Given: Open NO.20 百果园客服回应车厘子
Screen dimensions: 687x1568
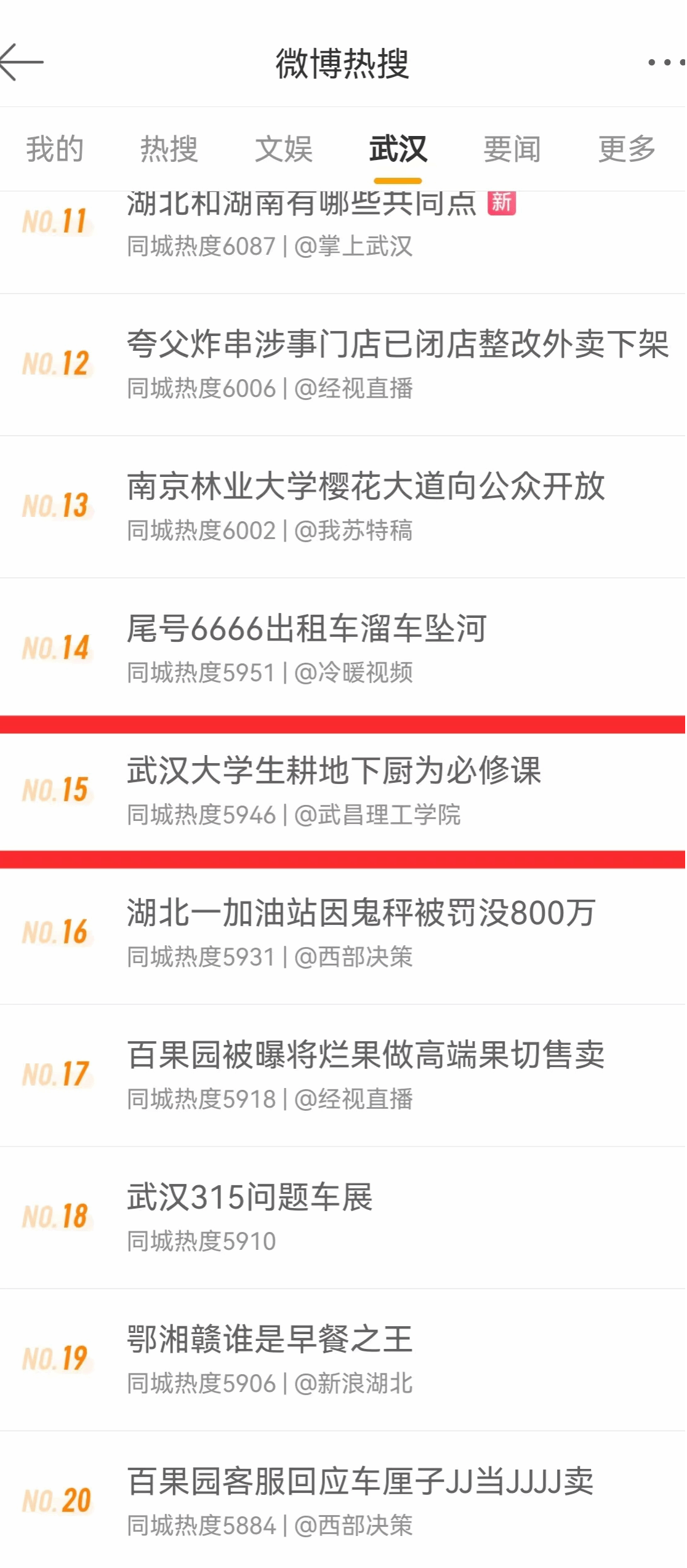Looking at the screenshot, I should coord(343,1500).
